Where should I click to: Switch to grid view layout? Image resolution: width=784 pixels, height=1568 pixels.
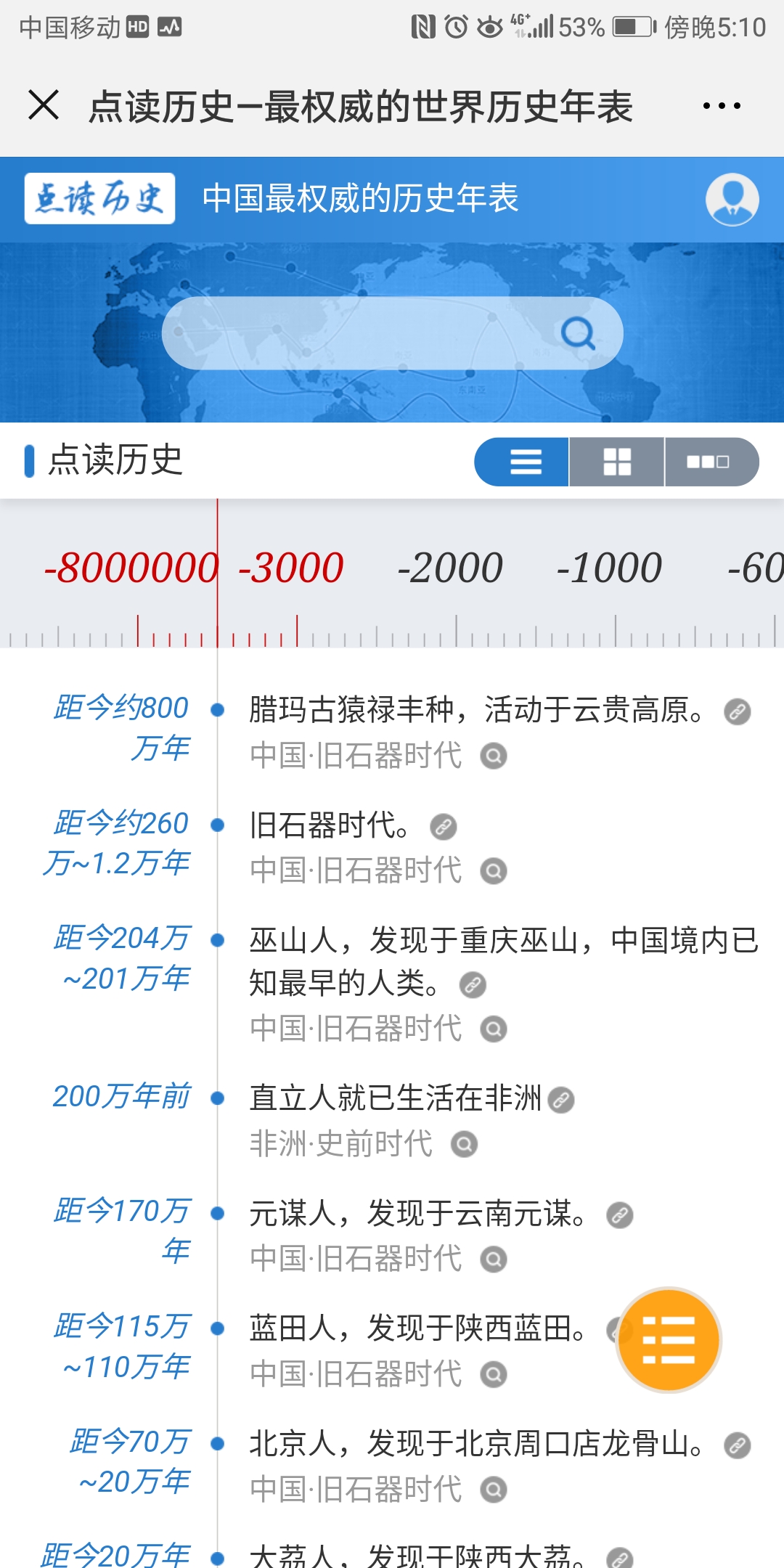coord(616,462)
